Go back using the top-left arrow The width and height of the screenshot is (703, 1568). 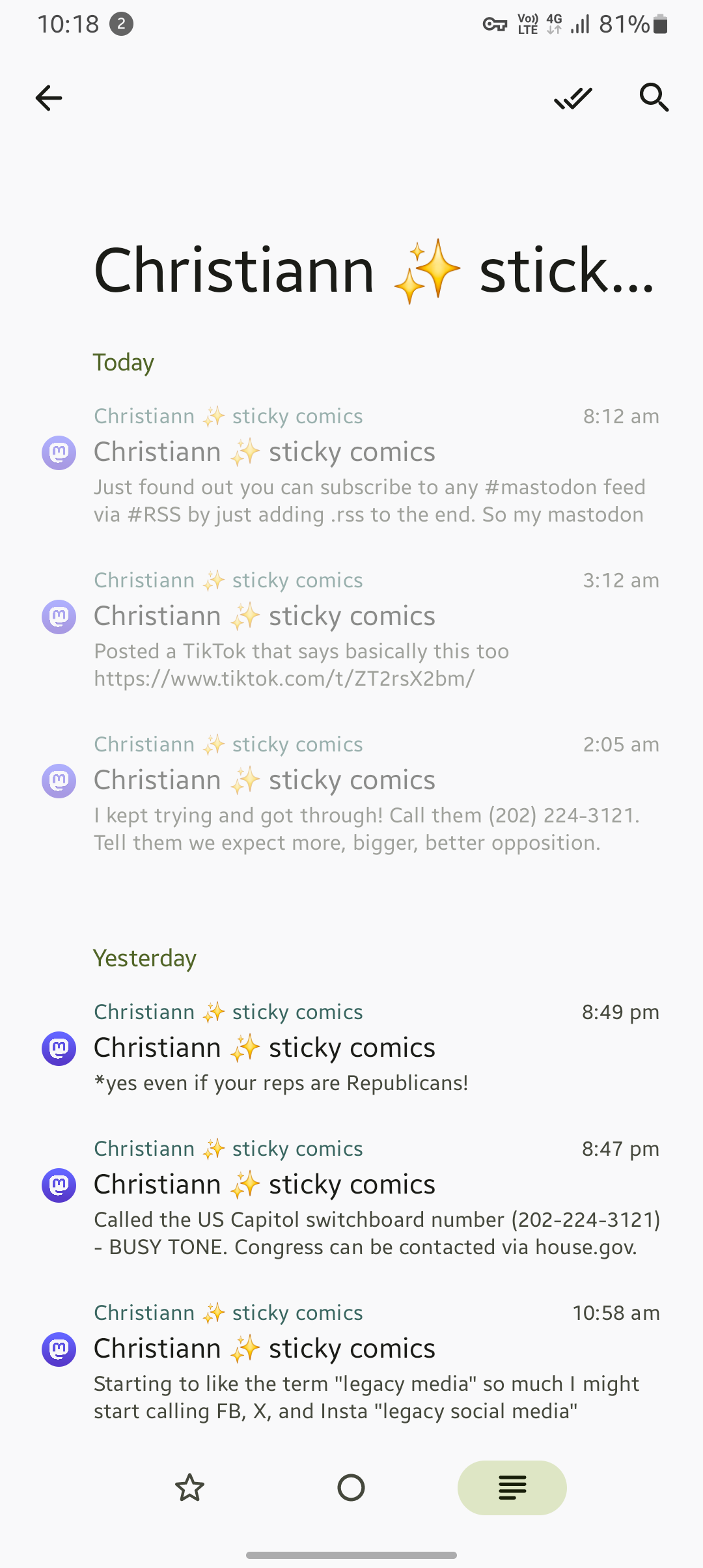[49, 98]
